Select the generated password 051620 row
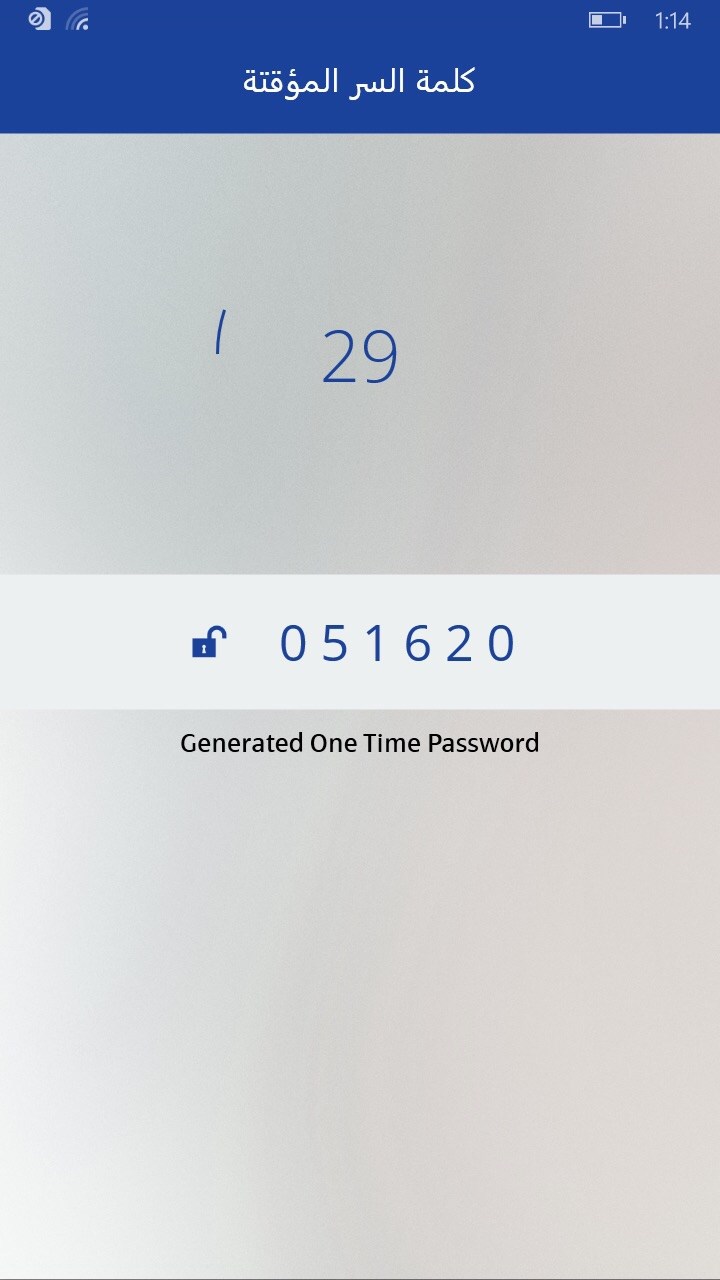Viewport: 720px width, 1280px height. [x=398, y=643]
